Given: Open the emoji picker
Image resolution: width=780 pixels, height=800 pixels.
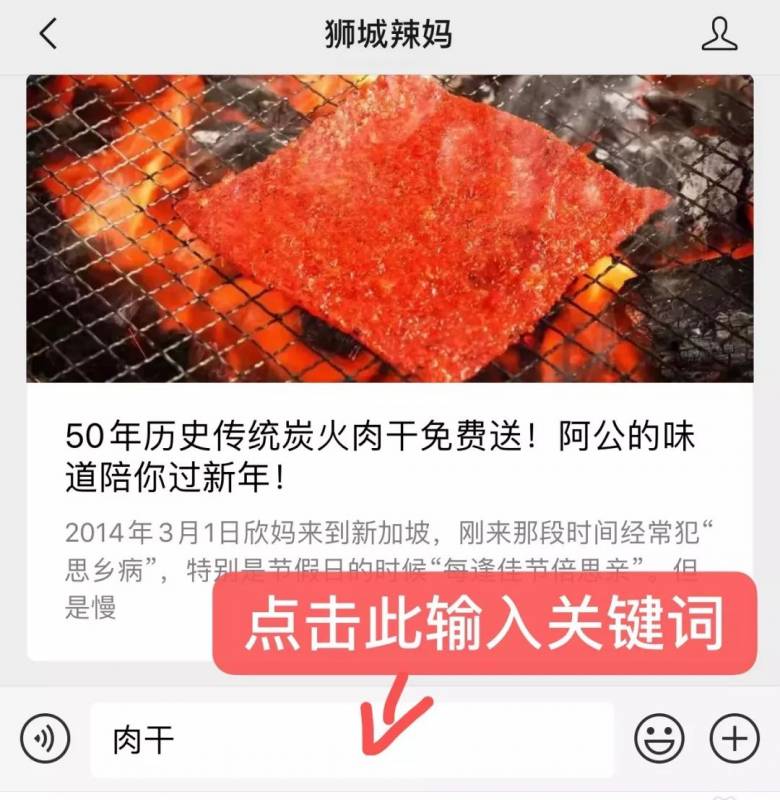Looking at the screenshot, I should 660,740.
